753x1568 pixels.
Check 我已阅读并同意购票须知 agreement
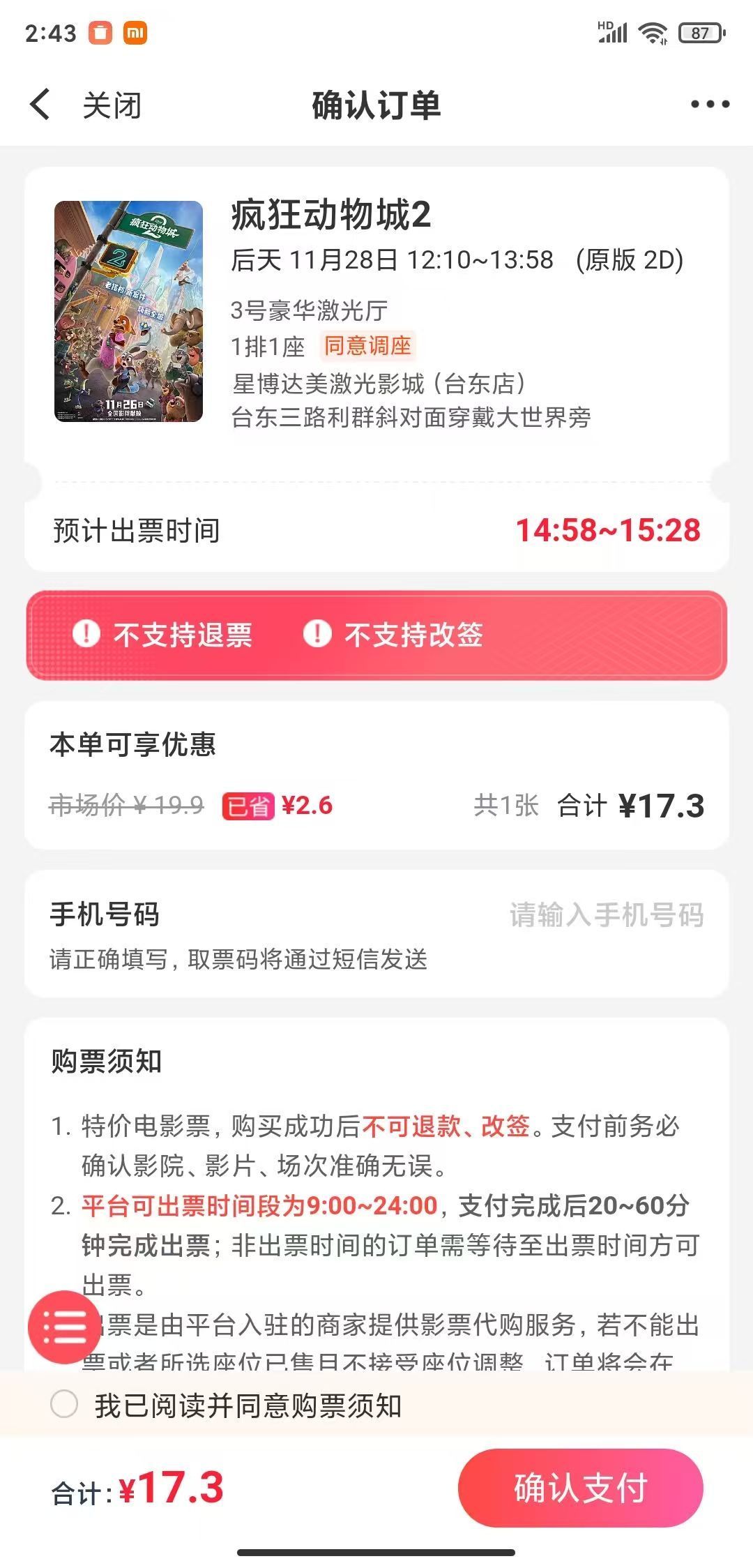pyautogui.click(x=64, y=1403)
